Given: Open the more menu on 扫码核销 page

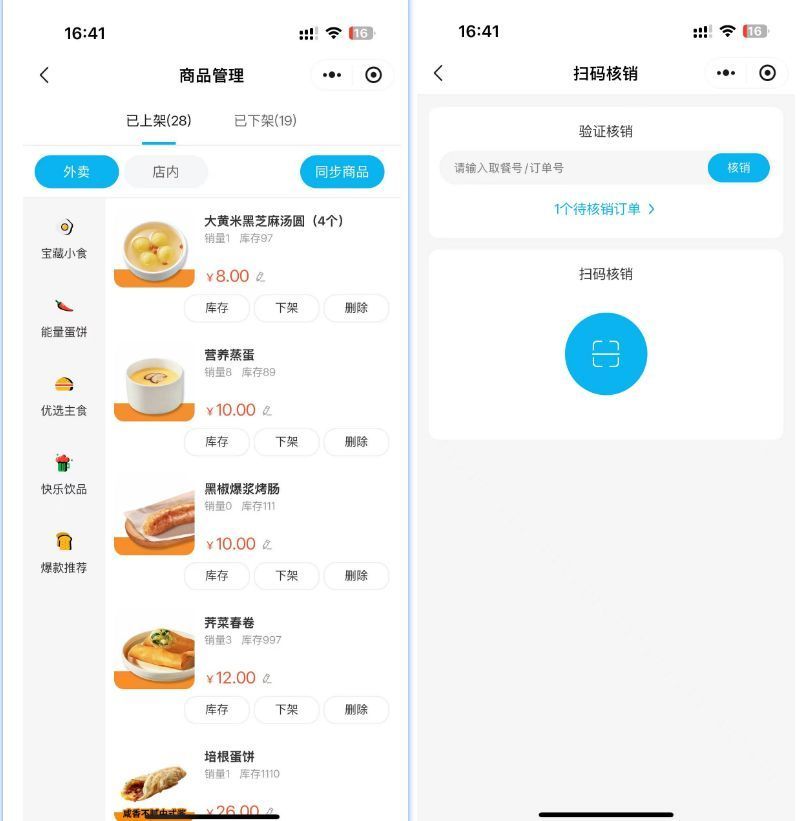Looking at the screenshot, I should pyautogui.click(x=726, y=73).
